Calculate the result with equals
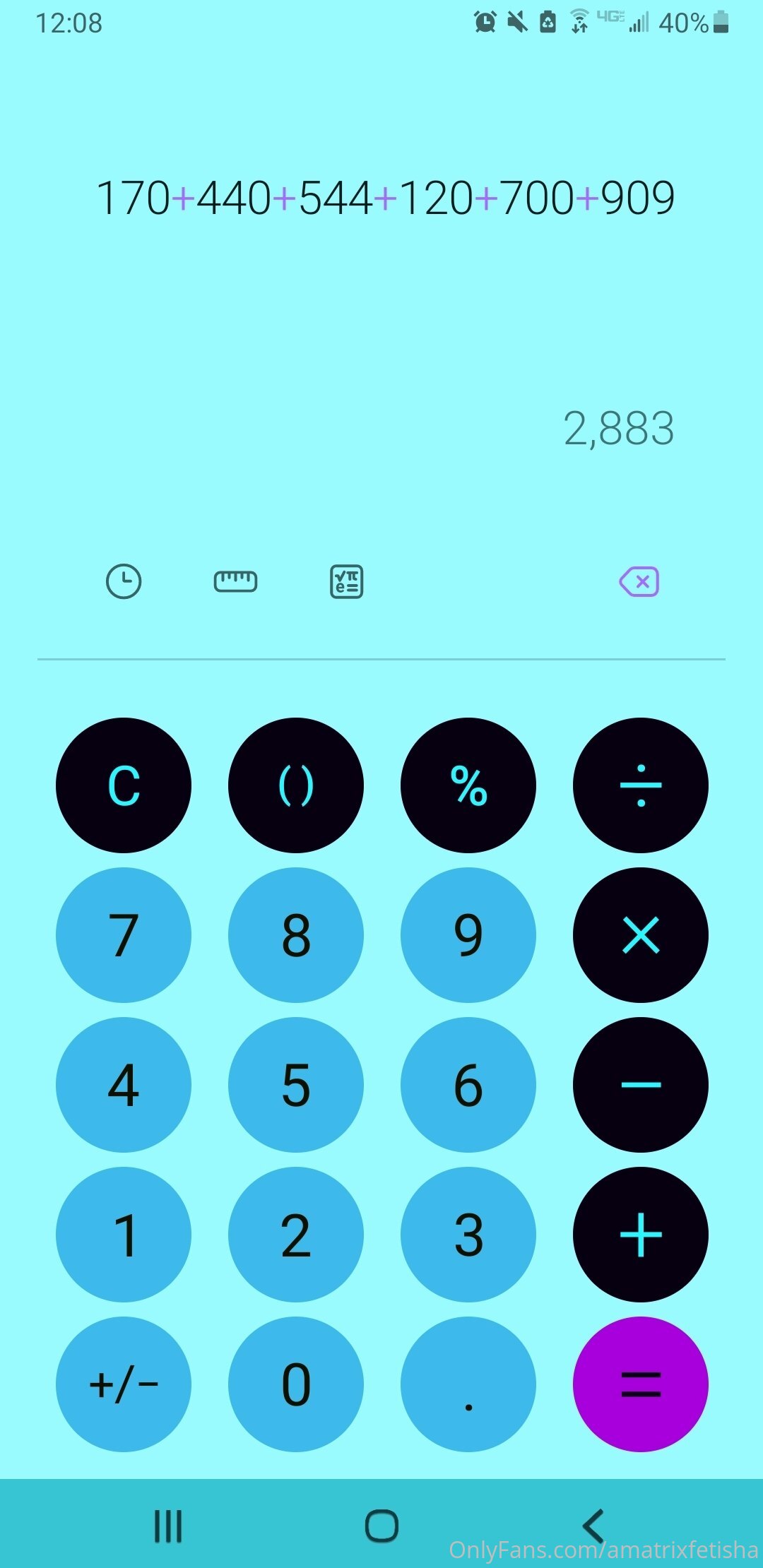The height and width of the screenshot is (1568, 763). tap(641, 1384)
